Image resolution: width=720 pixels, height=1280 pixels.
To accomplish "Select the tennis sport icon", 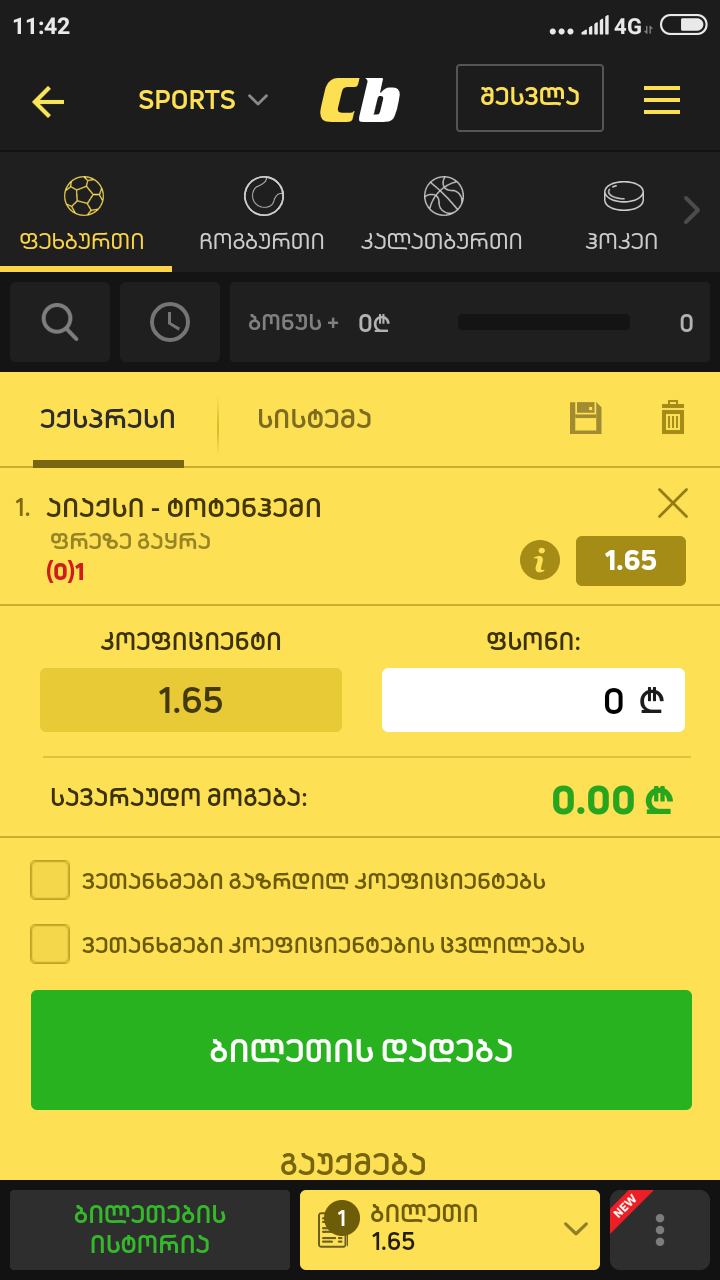I will click(x=261, y=197).
